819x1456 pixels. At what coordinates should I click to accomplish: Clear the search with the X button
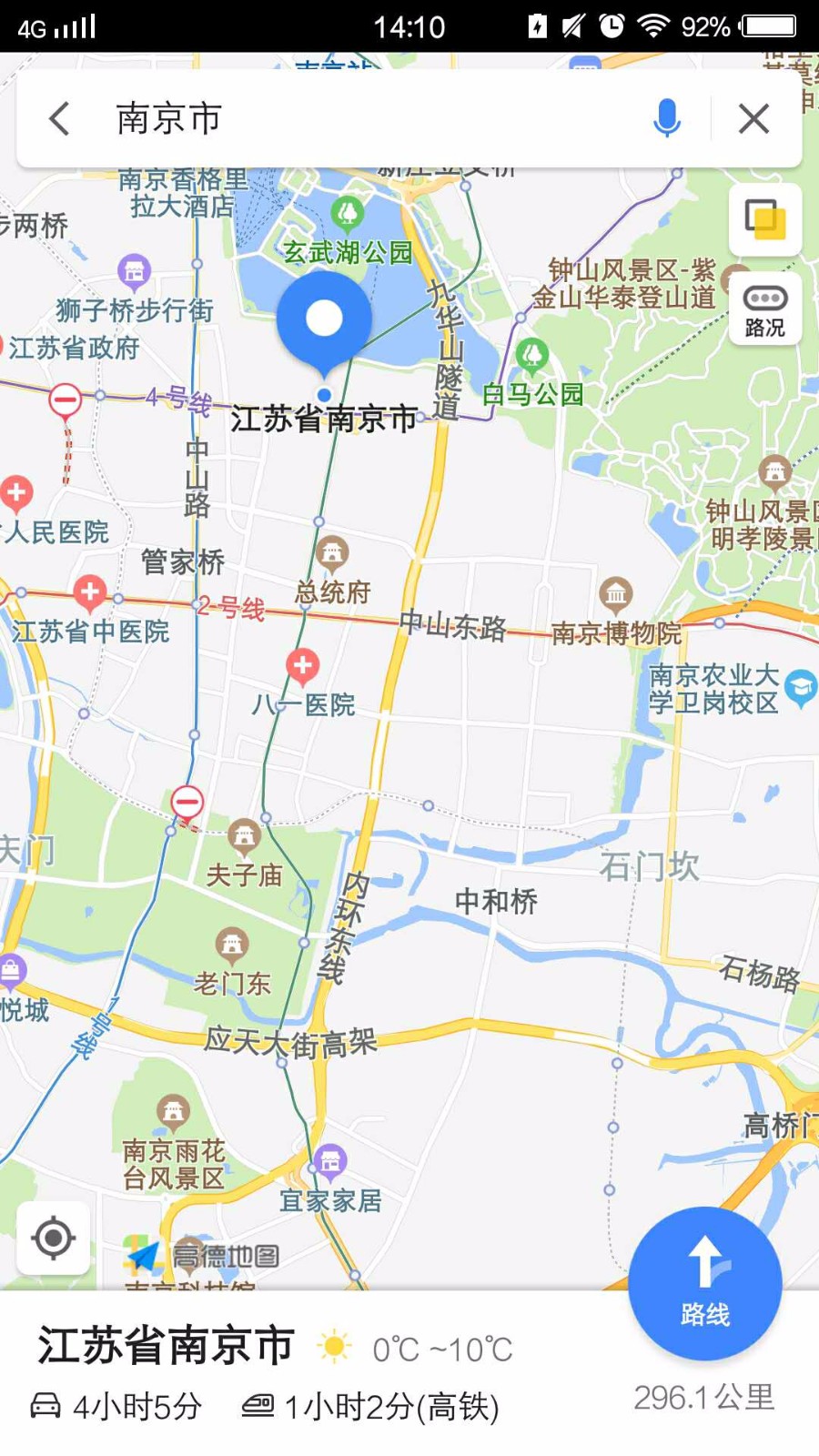point(753,119)
